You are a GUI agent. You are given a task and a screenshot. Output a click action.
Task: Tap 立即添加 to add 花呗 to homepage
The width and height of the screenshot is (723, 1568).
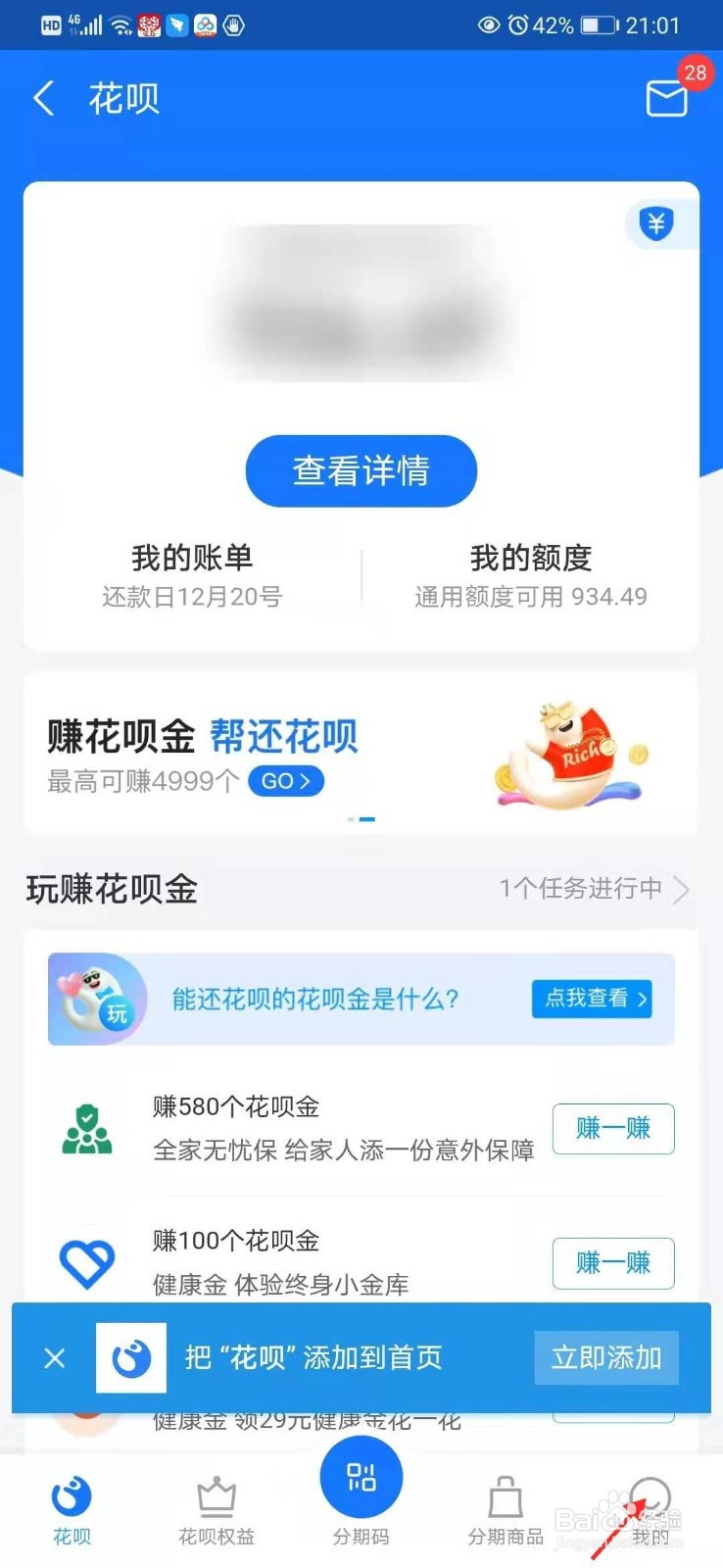point(605,1358)
